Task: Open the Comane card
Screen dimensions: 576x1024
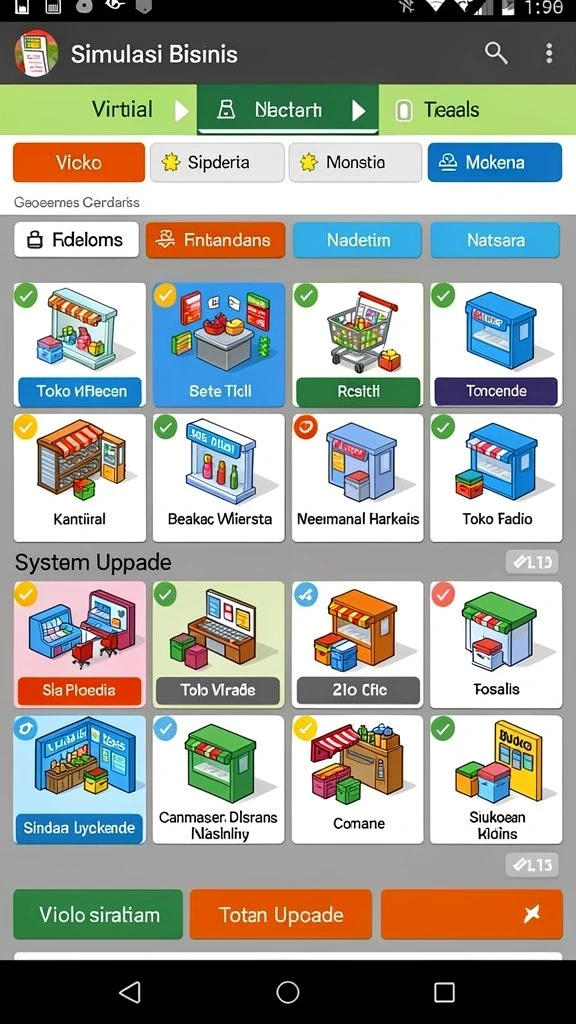Action: coord(358,779)
